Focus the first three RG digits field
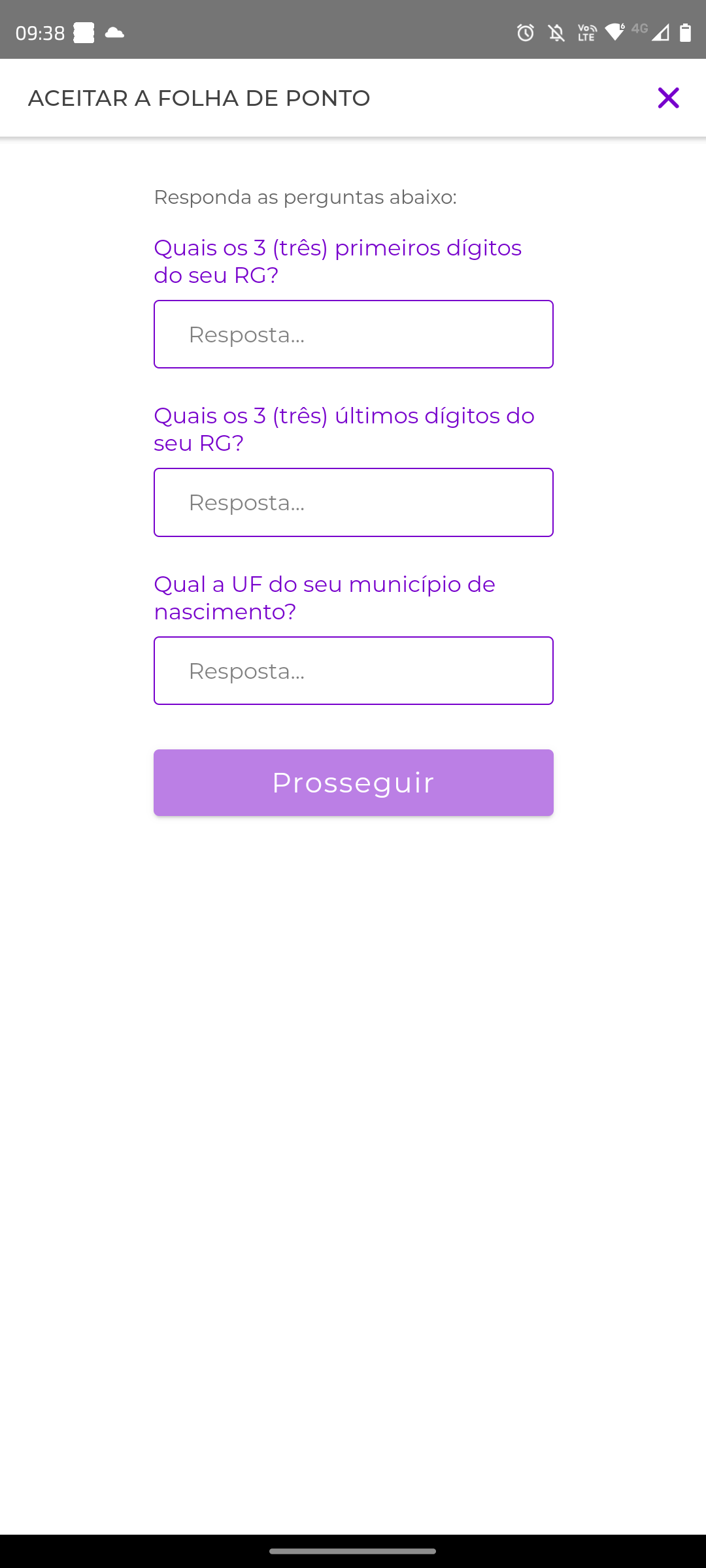Viewport: 706px width, 1568px height. [x=353, y=335]
